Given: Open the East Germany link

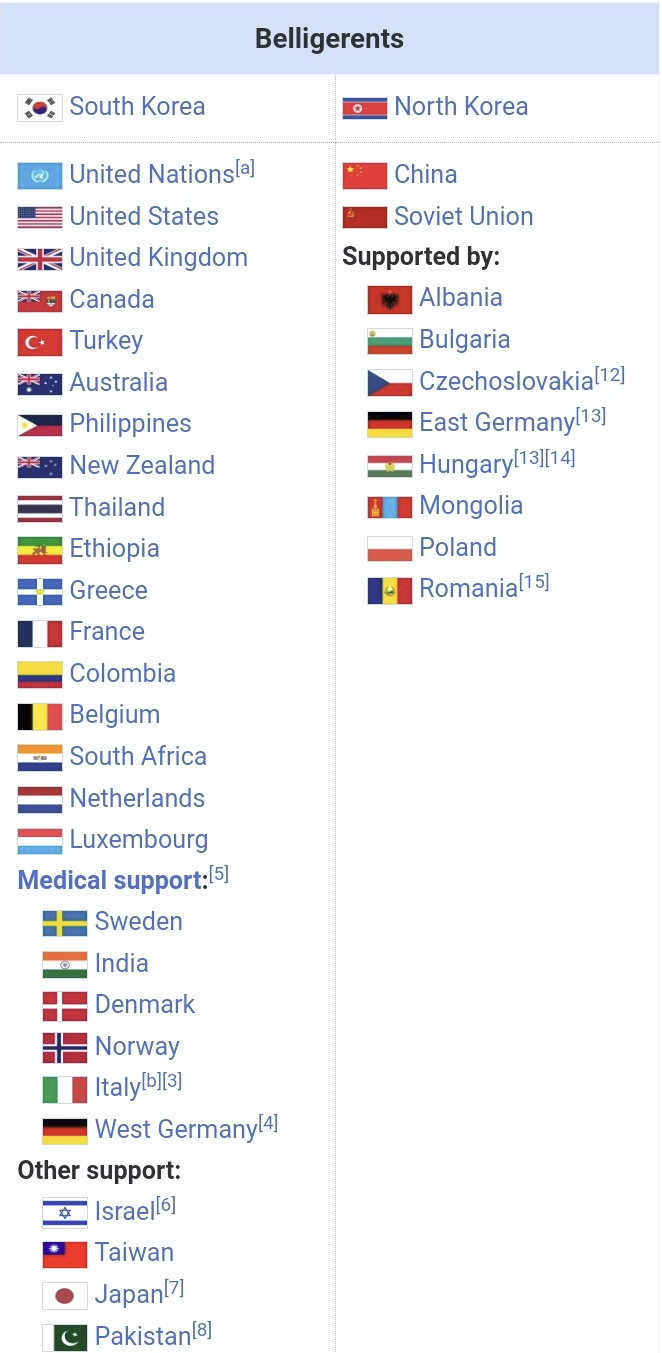Looking at the screenshot, I should pyautogui.click(x=497, y=423).
